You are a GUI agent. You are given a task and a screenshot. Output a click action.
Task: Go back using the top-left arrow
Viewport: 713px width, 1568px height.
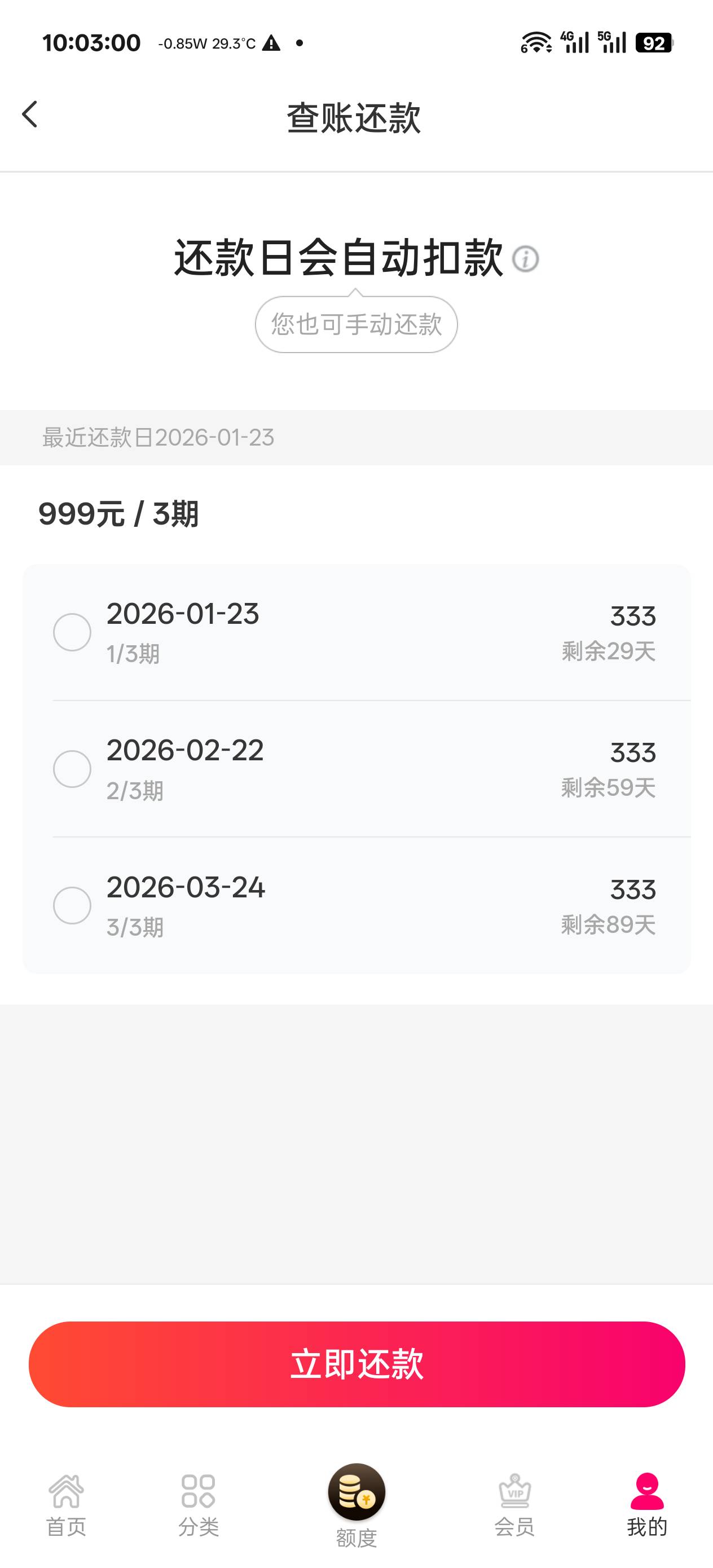tap(29, 114)
